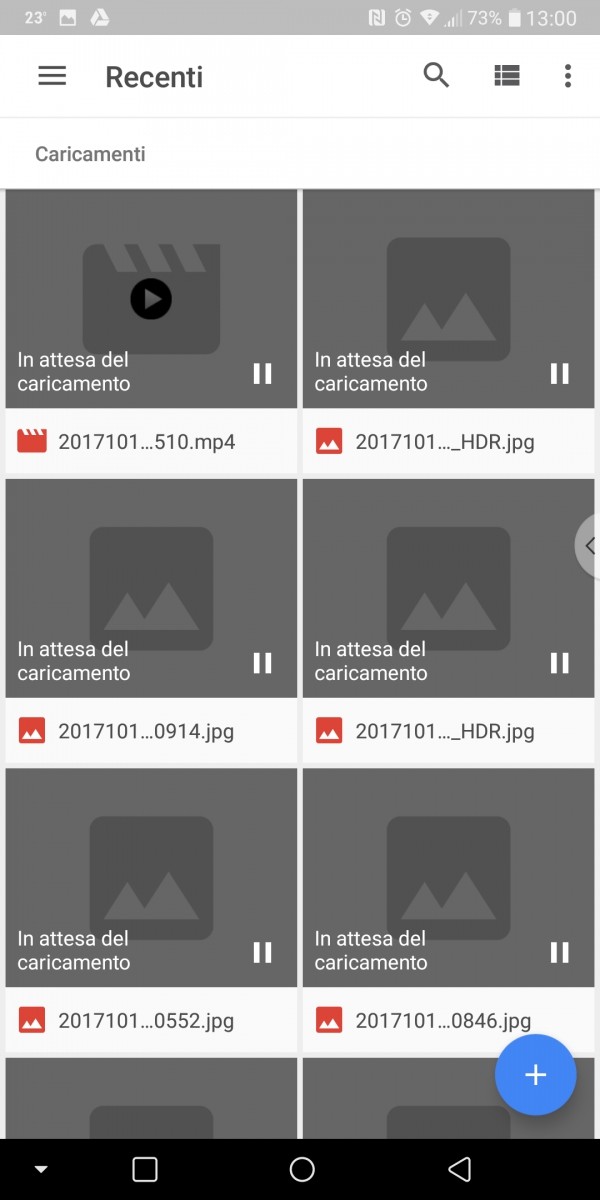Open the overflow options menu

[567, 76]
